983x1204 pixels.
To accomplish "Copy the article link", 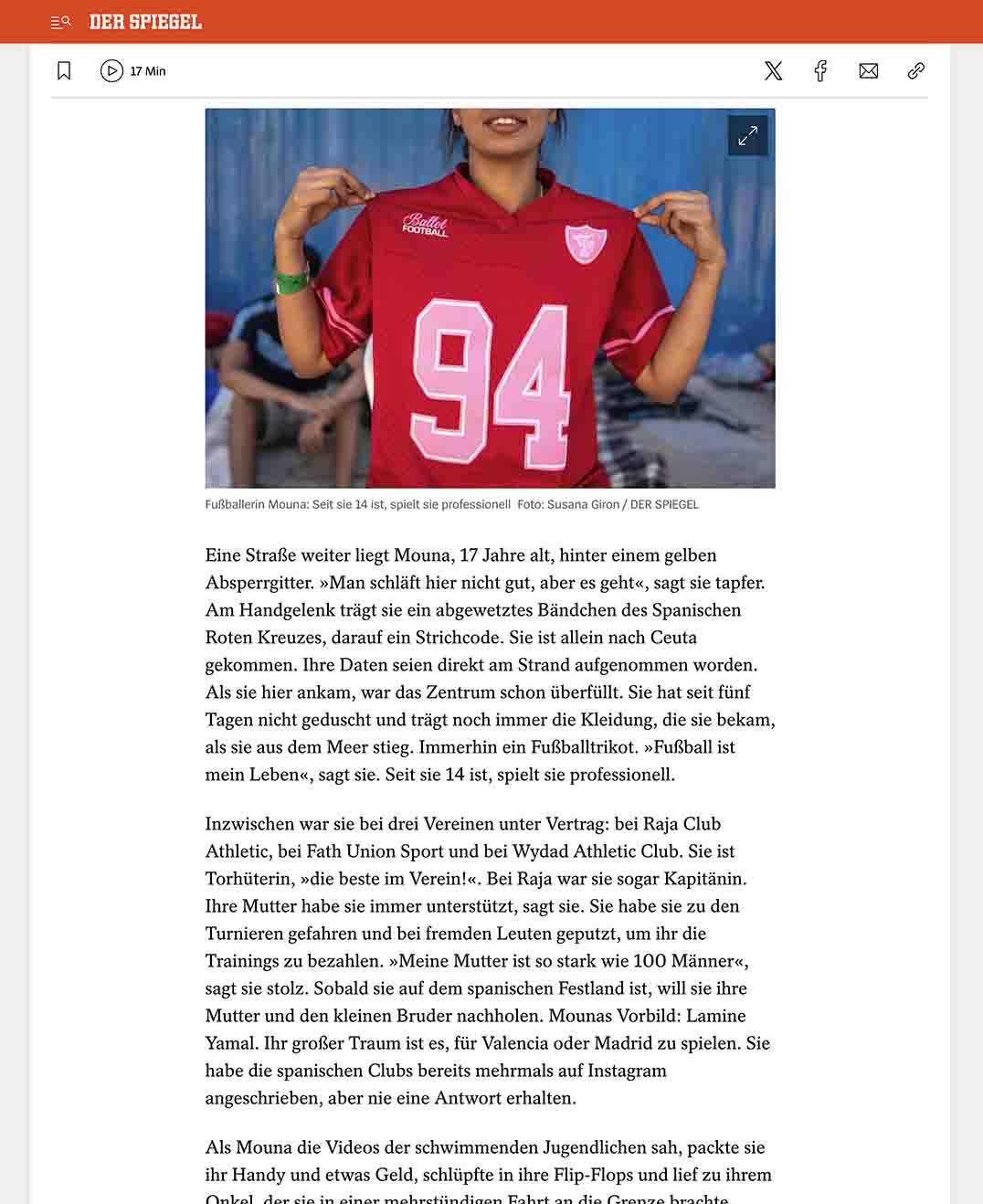I will tap(916, 71).
